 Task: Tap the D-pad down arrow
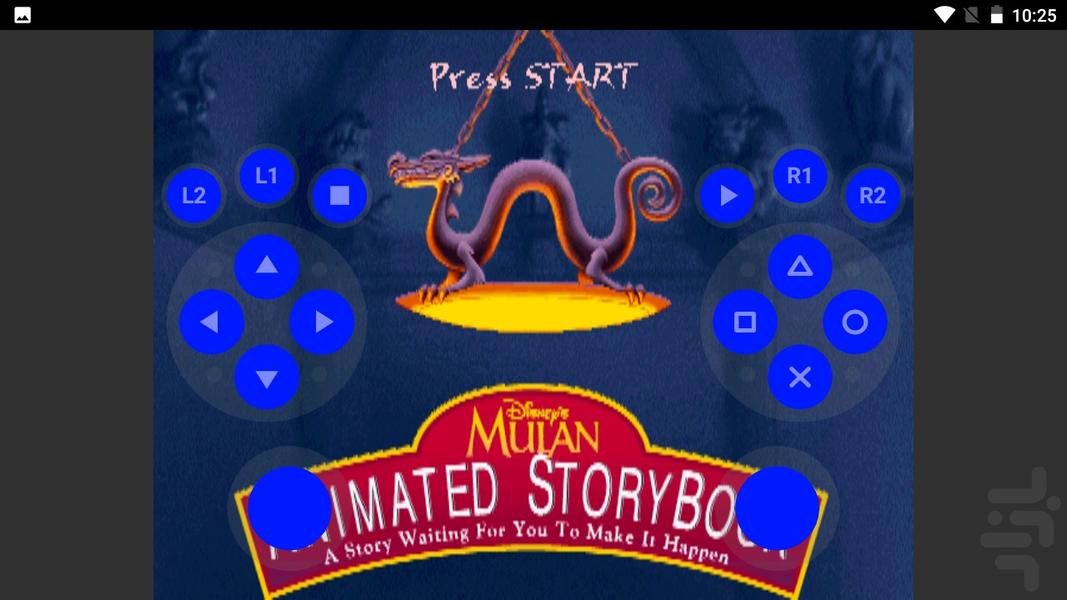266,378
